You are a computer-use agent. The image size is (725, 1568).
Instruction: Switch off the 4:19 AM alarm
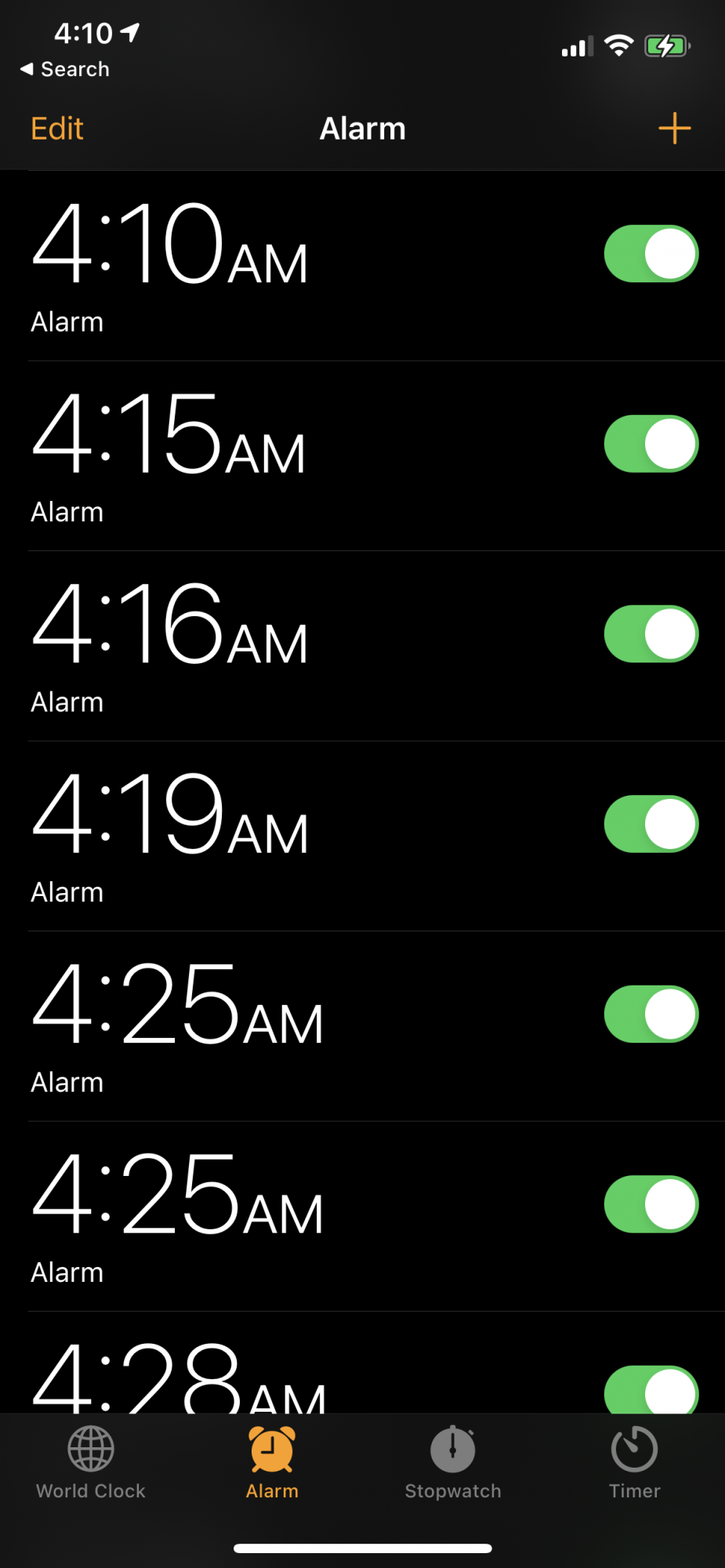point(651,824)
